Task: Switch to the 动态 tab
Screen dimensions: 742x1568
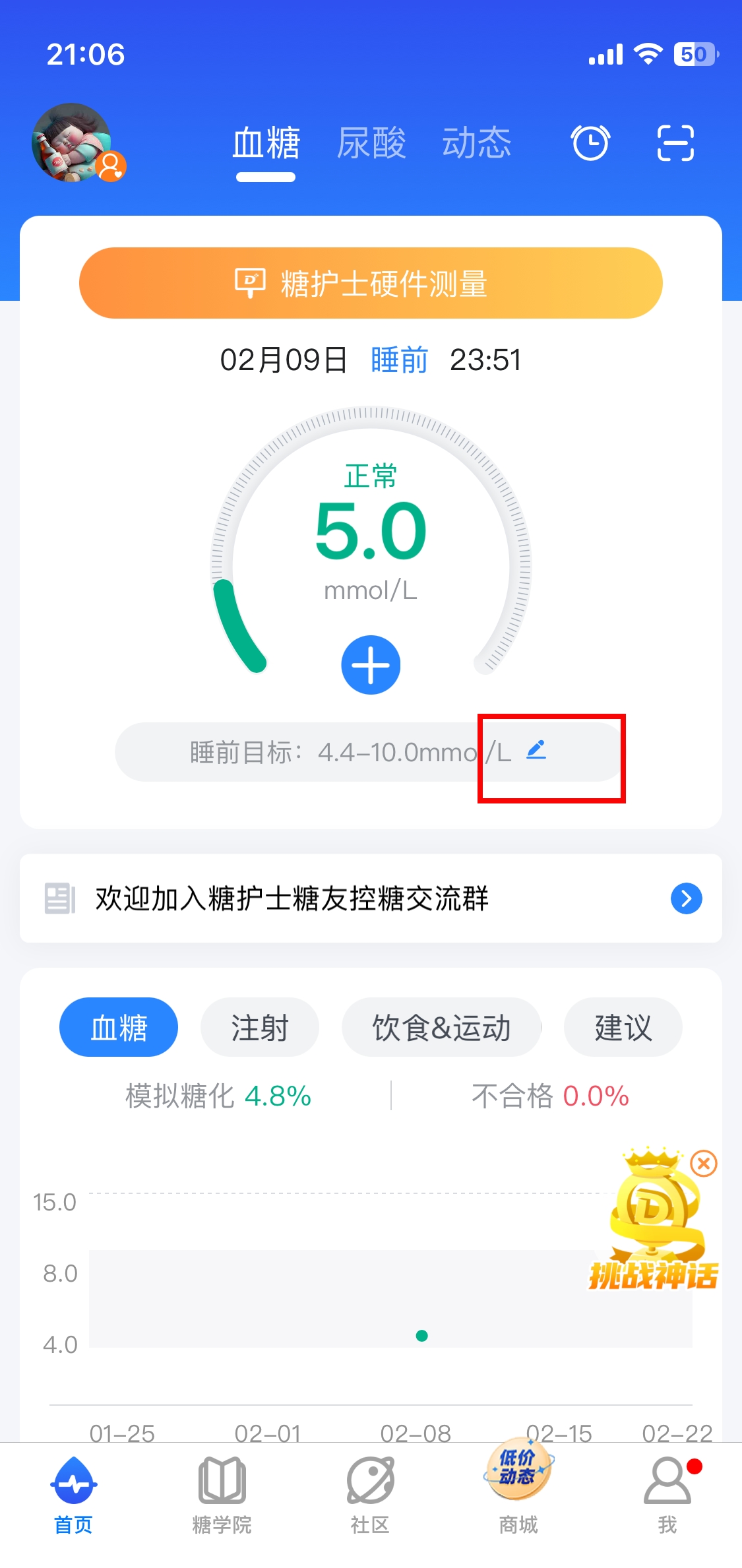Action: tap(476, 143)
